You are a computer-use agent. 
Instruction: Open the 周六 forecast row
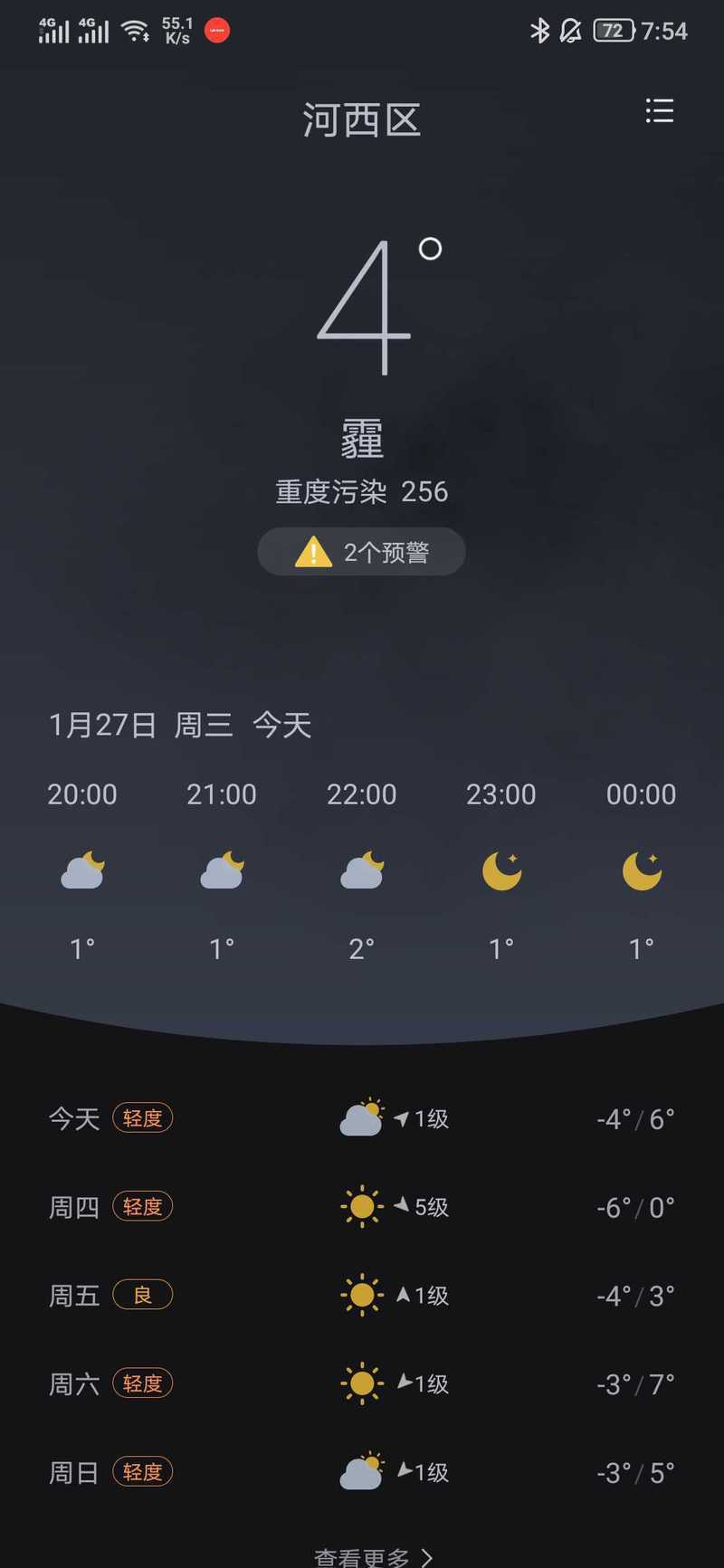[x=362, y=1384]
